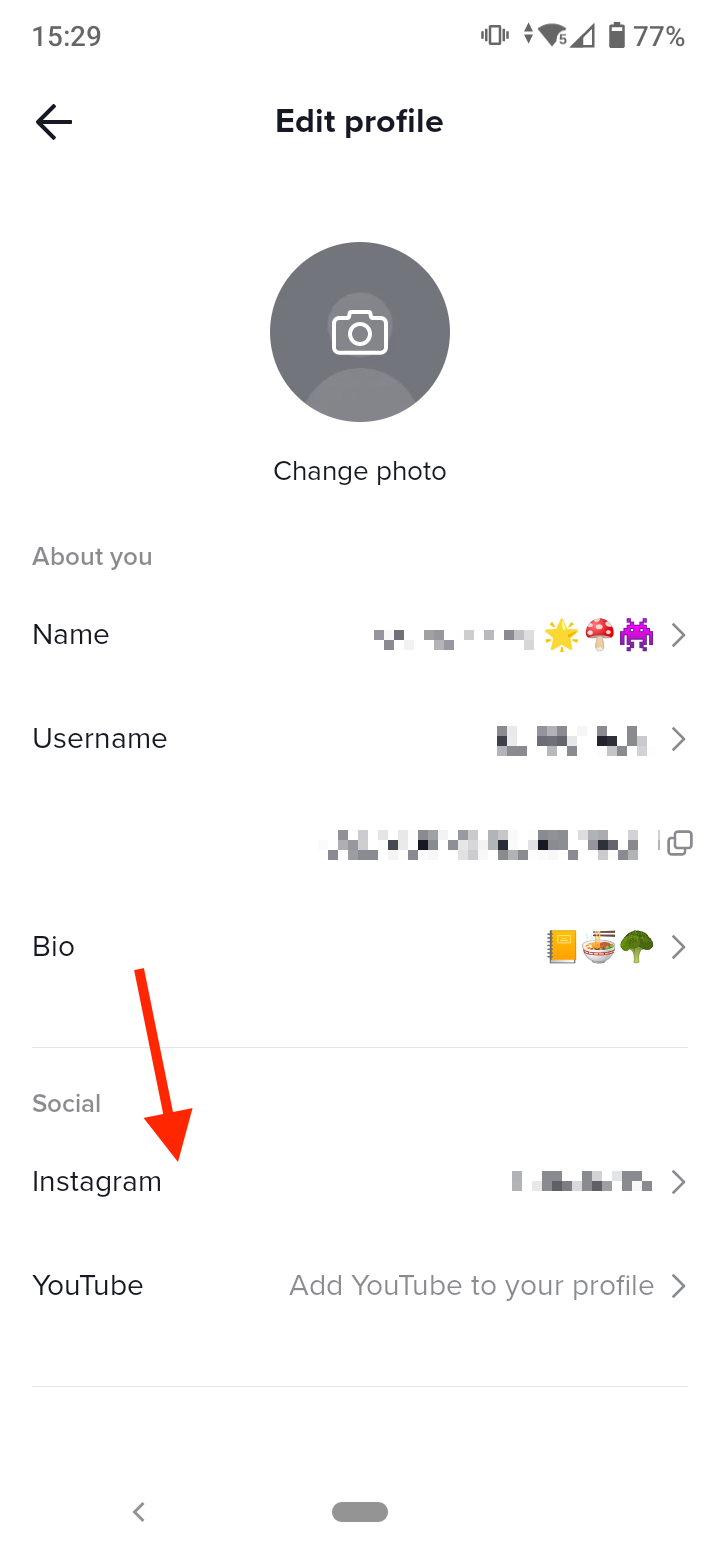The height and width of the screenshot is (1560, 720).
Task: Tap the system back button
Action: click(x=139, y=1512)
